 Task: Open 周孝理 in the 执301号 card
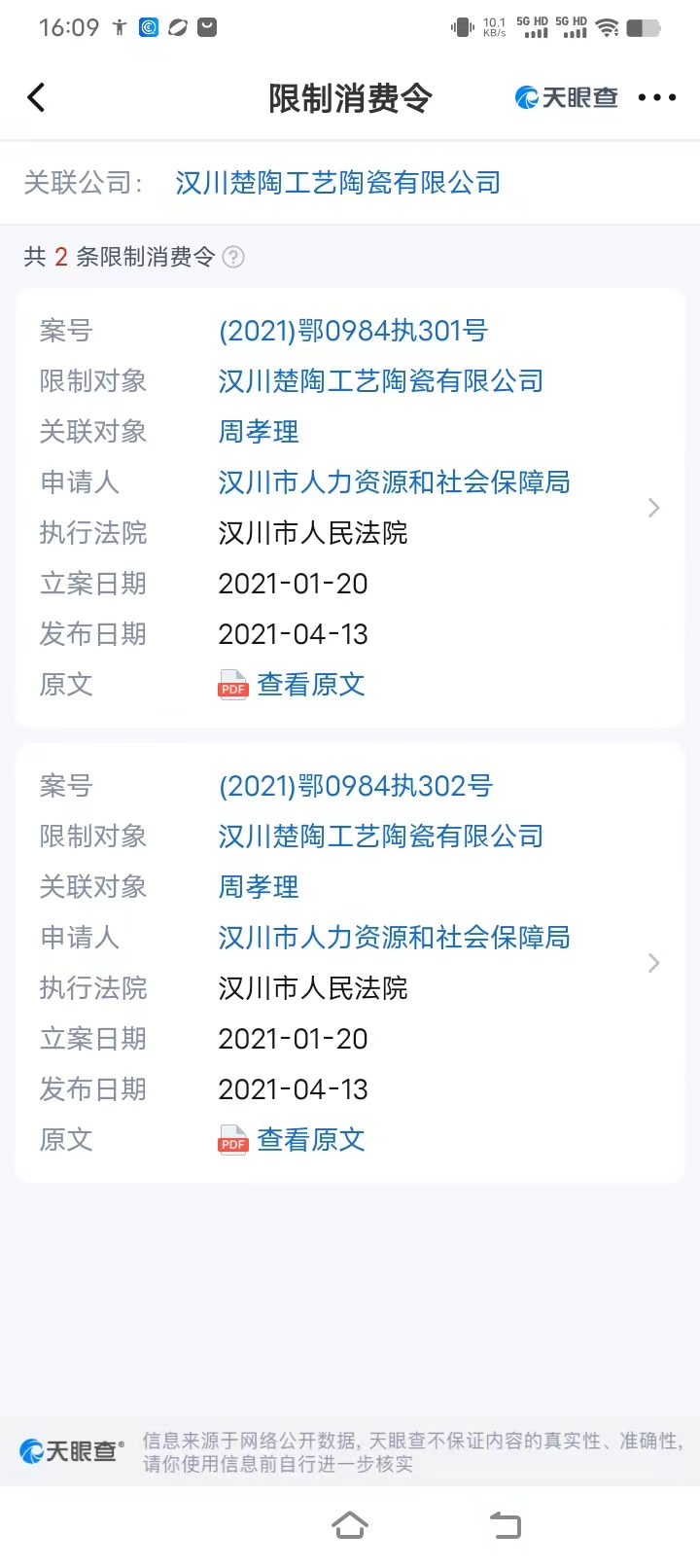coord(259,432)
